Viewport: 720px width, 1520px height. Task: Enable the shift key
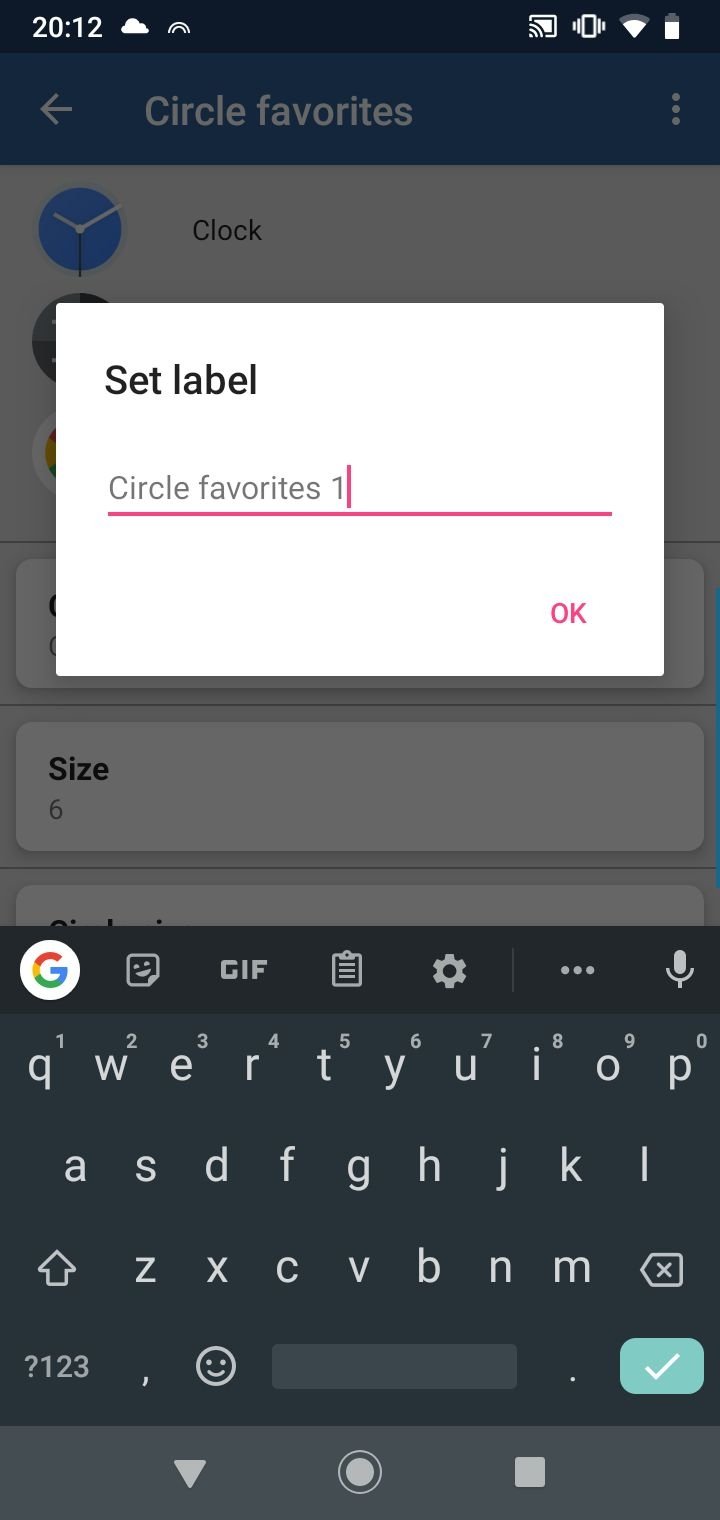[57, 1270]
